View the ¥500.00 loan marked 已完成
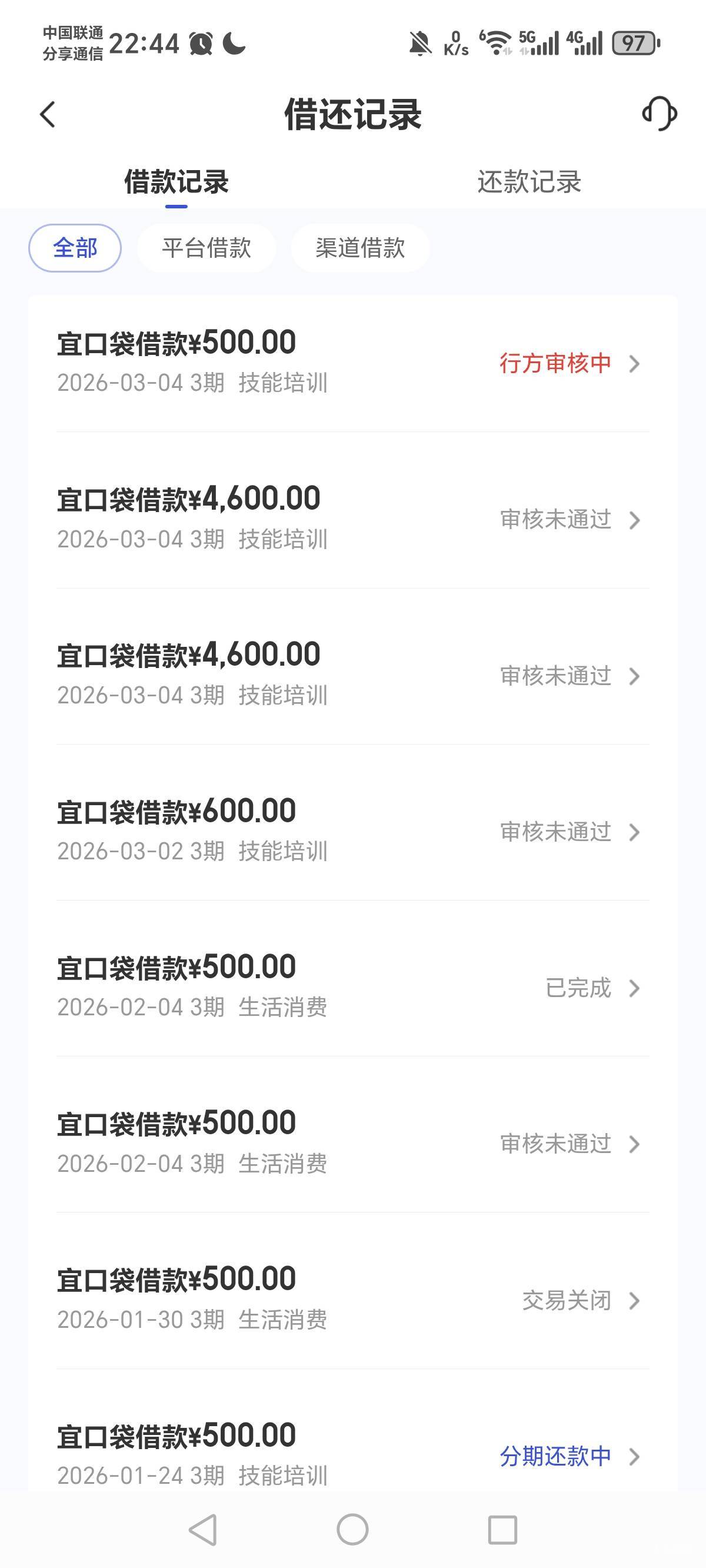 [x=352, y=986]
